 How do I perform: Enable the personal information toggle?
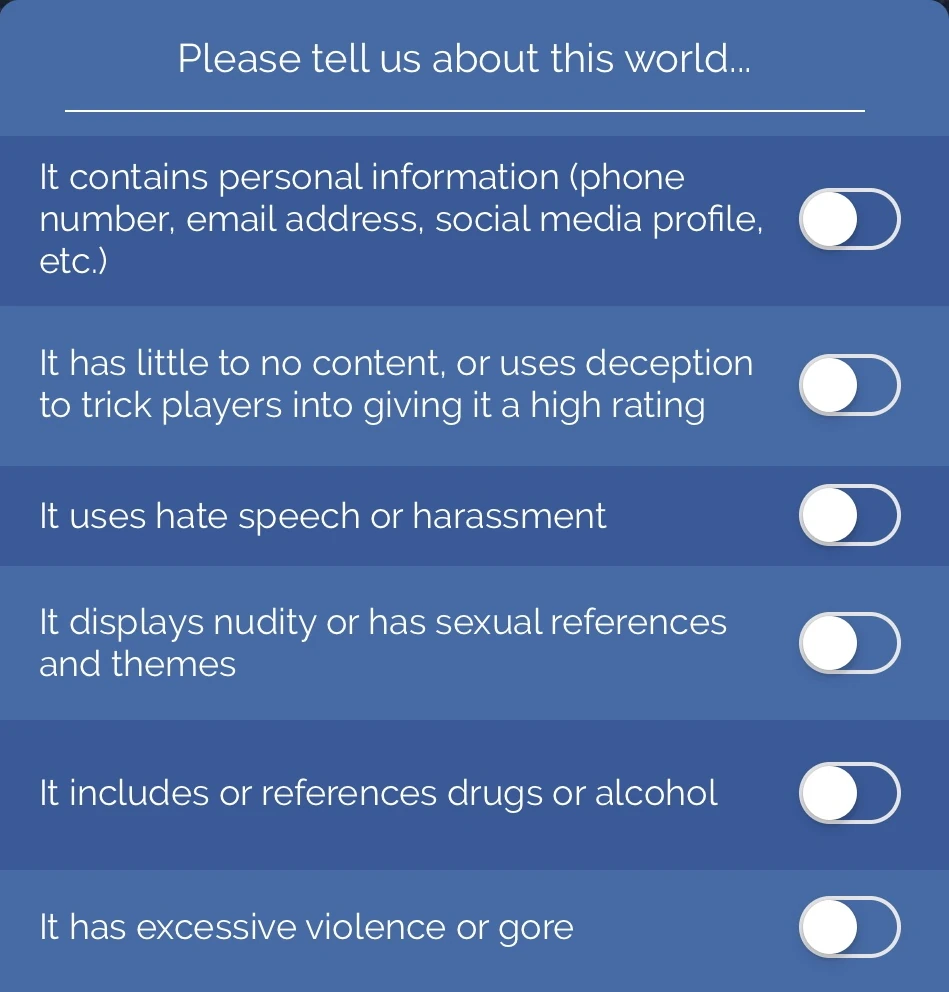click(x=850, y=219)
